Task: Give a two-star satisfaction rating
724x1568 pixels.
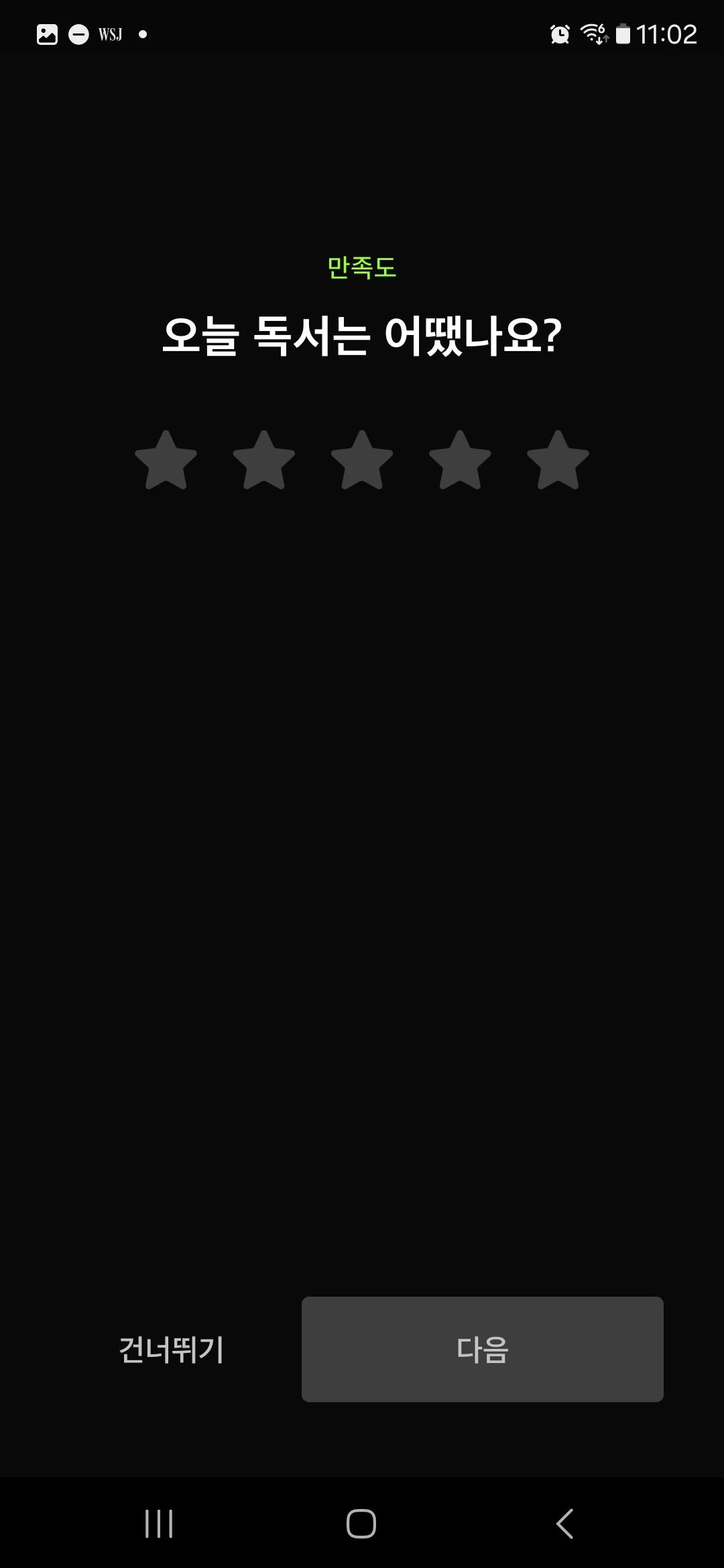Action: 263,461
